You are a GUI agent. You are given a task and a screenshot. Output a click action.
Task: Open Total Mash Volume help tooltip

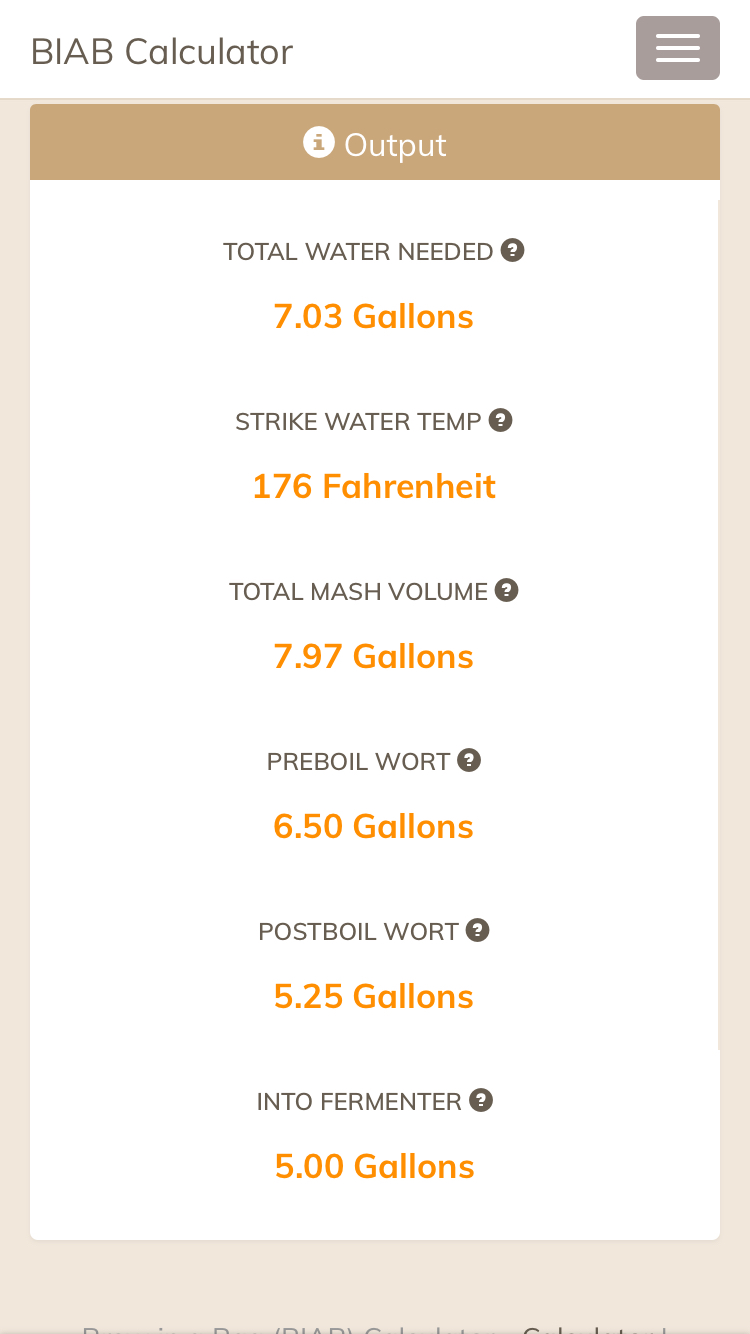[507, 590]
